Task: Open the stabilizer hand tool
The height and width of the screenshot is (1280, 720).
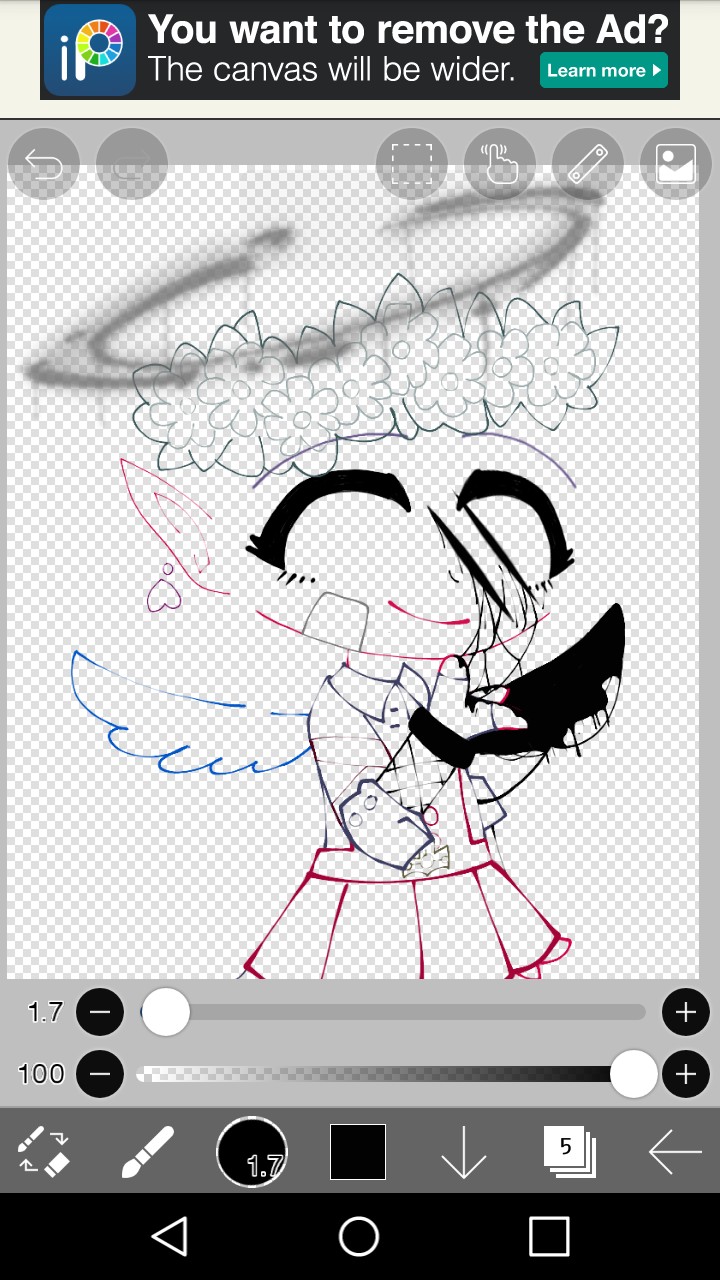Action: 499,164
